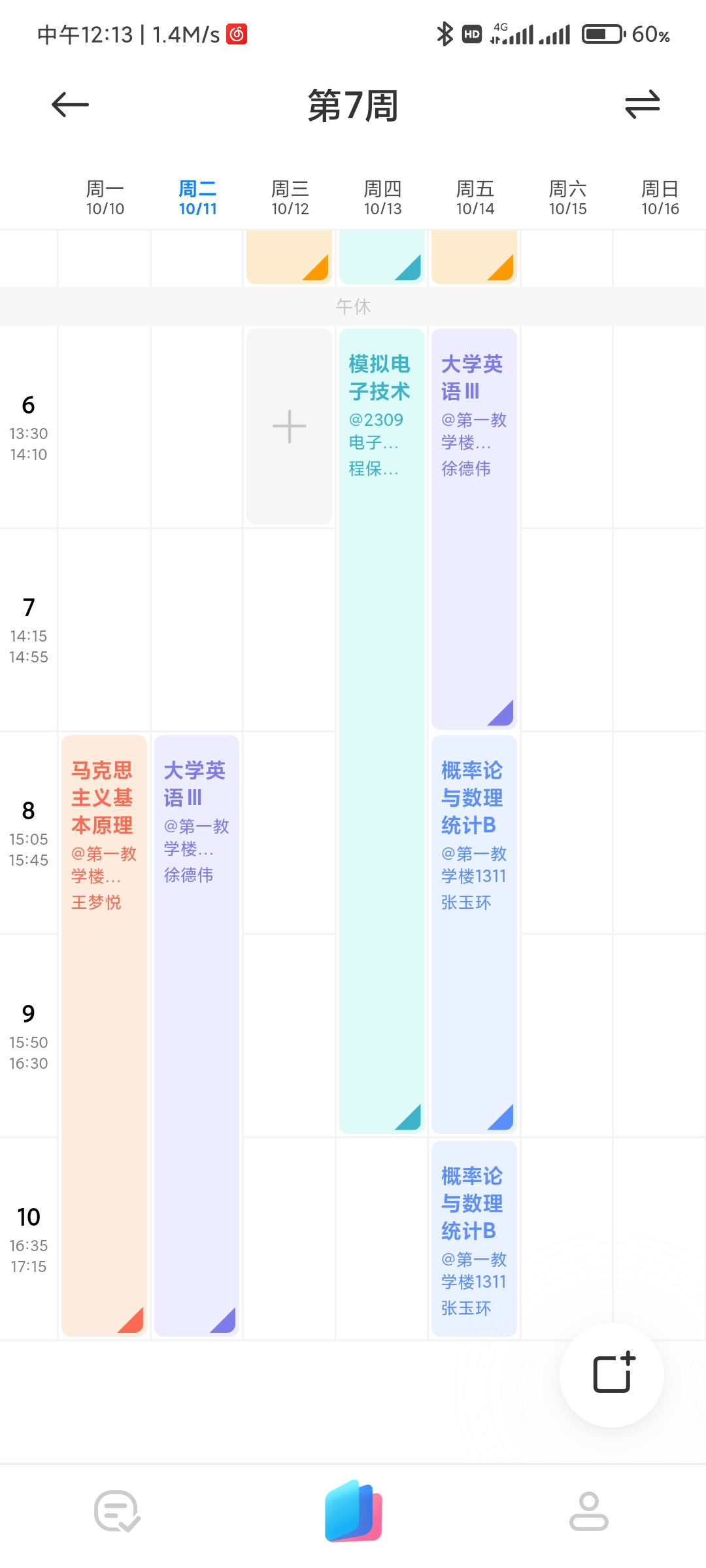This screenshot has height=1568, width=706.
Task: Switch to the profile bottom tab
Action: 588,1512
